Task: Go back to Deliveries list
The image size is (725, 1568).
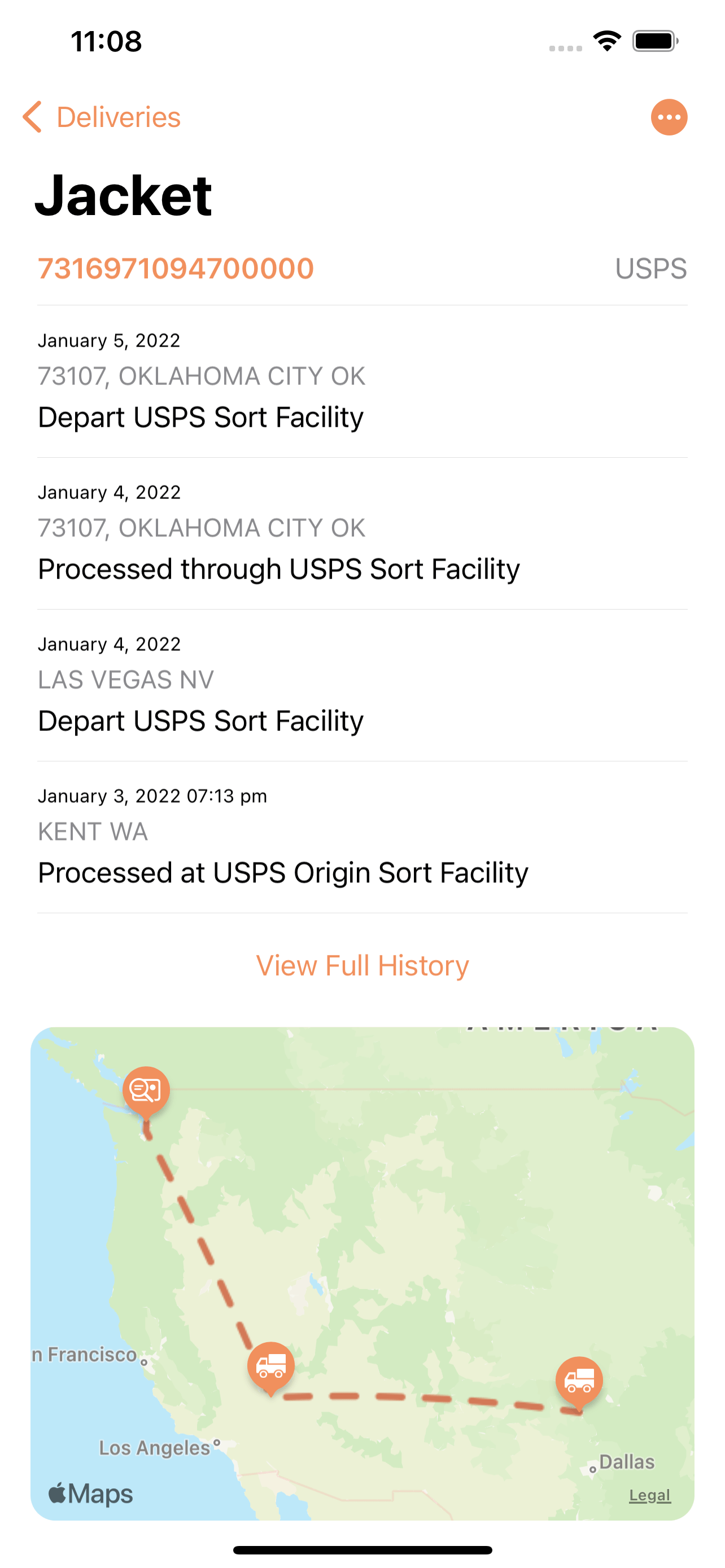Action: click(x=102, y=117)
